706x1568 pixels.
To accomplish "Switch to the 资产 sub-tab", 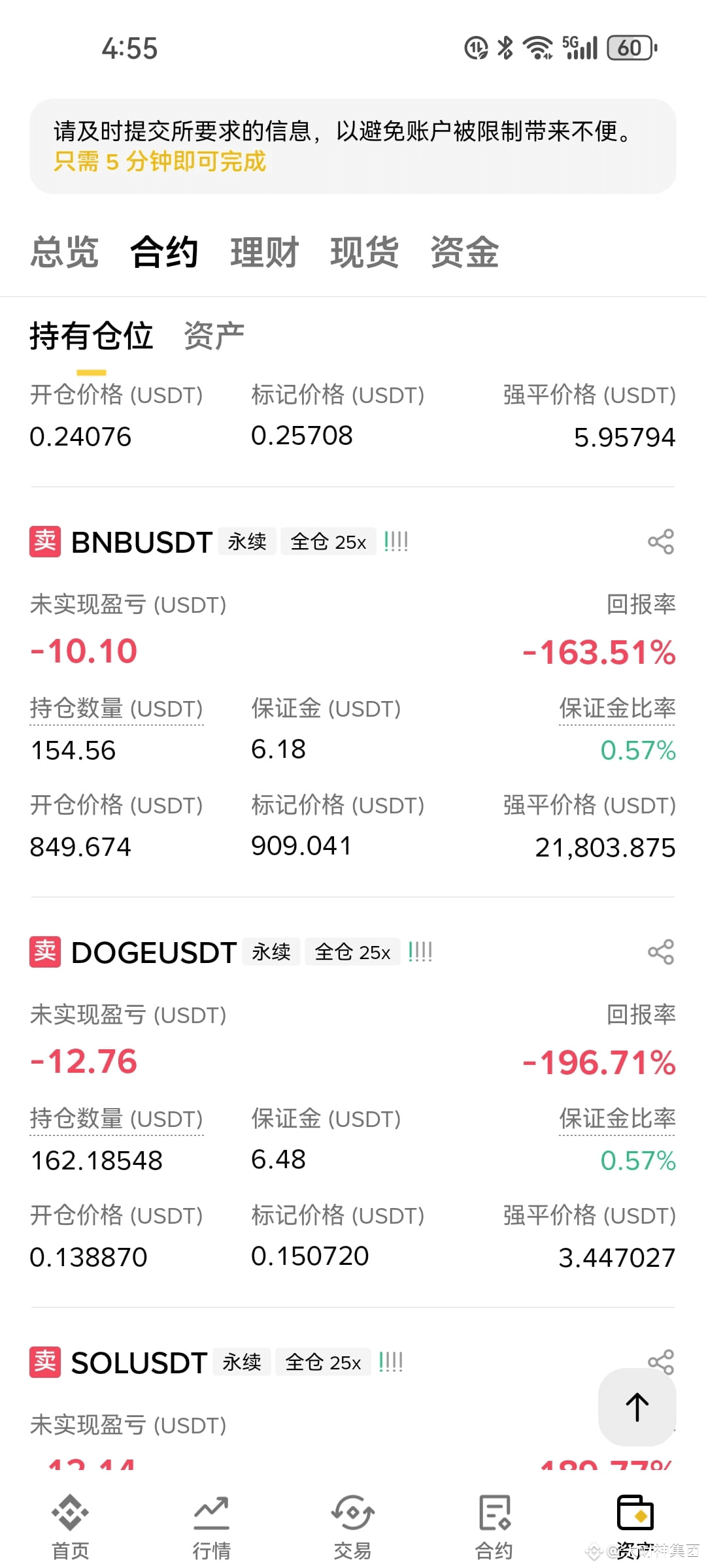I will (214, 336).
